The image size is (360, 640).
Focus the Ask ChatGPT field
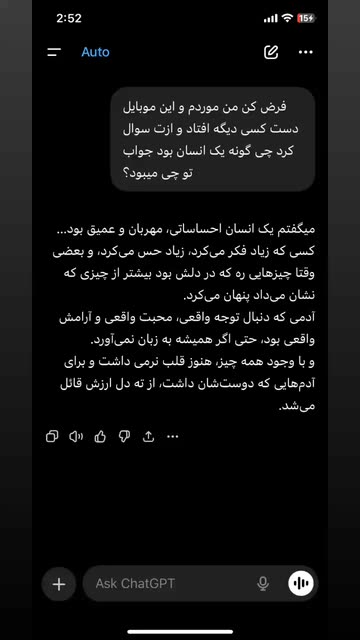[171, 584]
